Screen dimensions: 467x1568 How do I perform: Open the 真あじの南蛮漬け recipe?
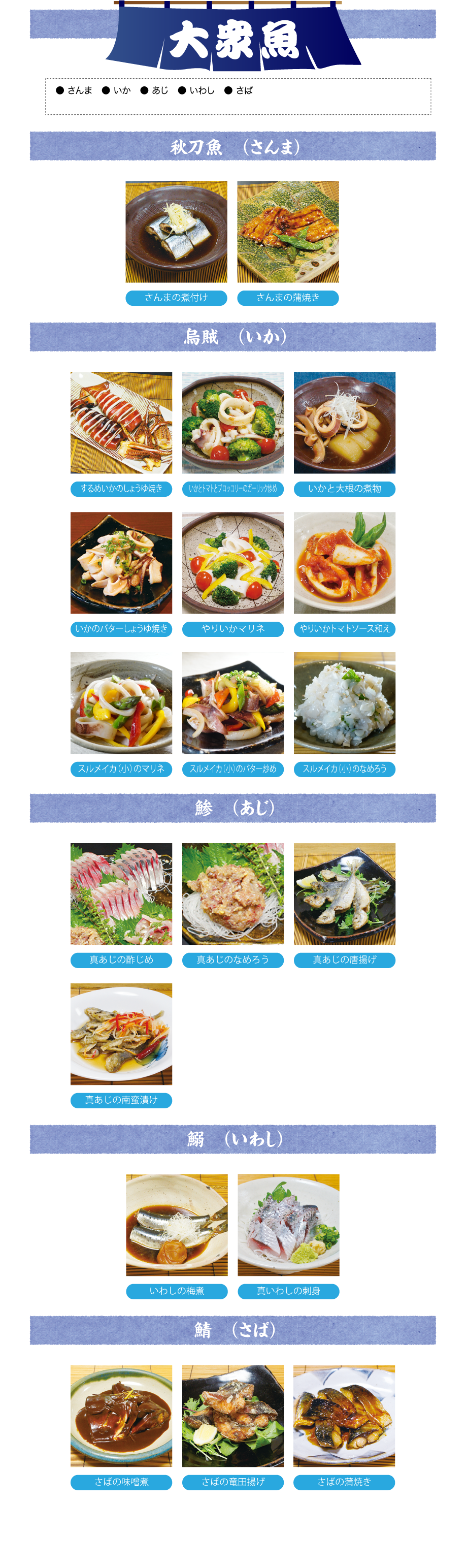[121, 1100]
